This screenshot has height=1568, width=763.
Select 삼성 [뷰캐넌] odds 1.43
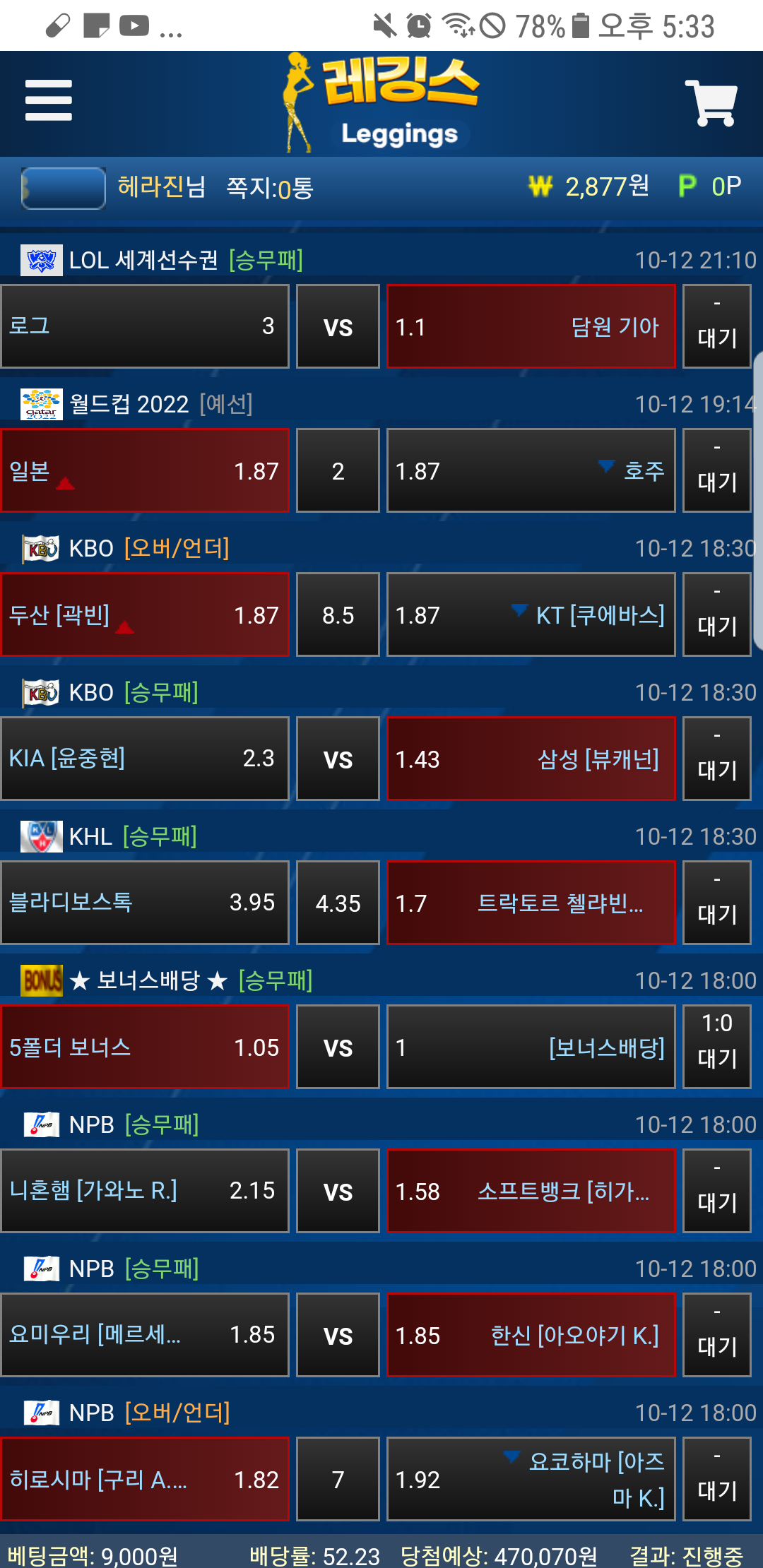pos(531,759)
